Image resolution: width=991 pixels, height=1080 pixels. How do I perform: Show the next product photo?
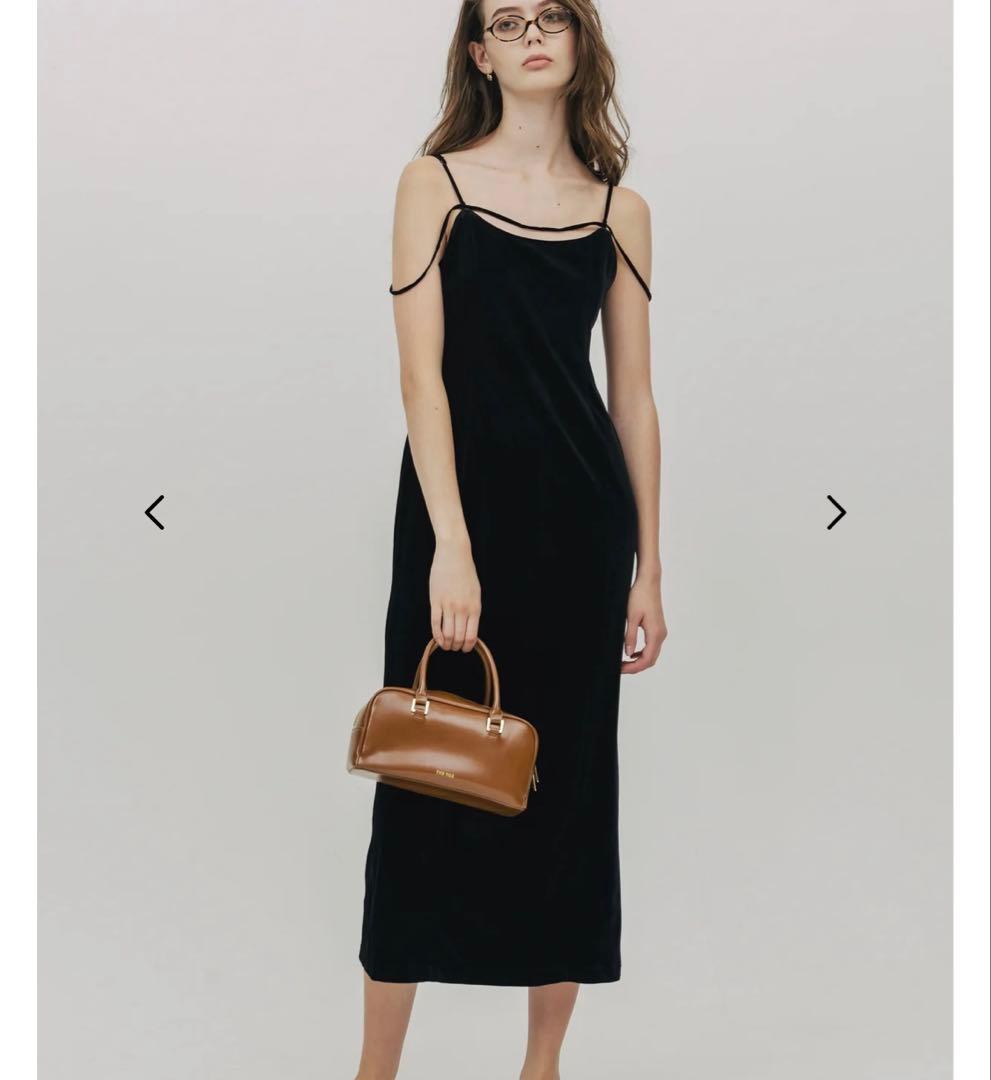click(x=836, y=513)
